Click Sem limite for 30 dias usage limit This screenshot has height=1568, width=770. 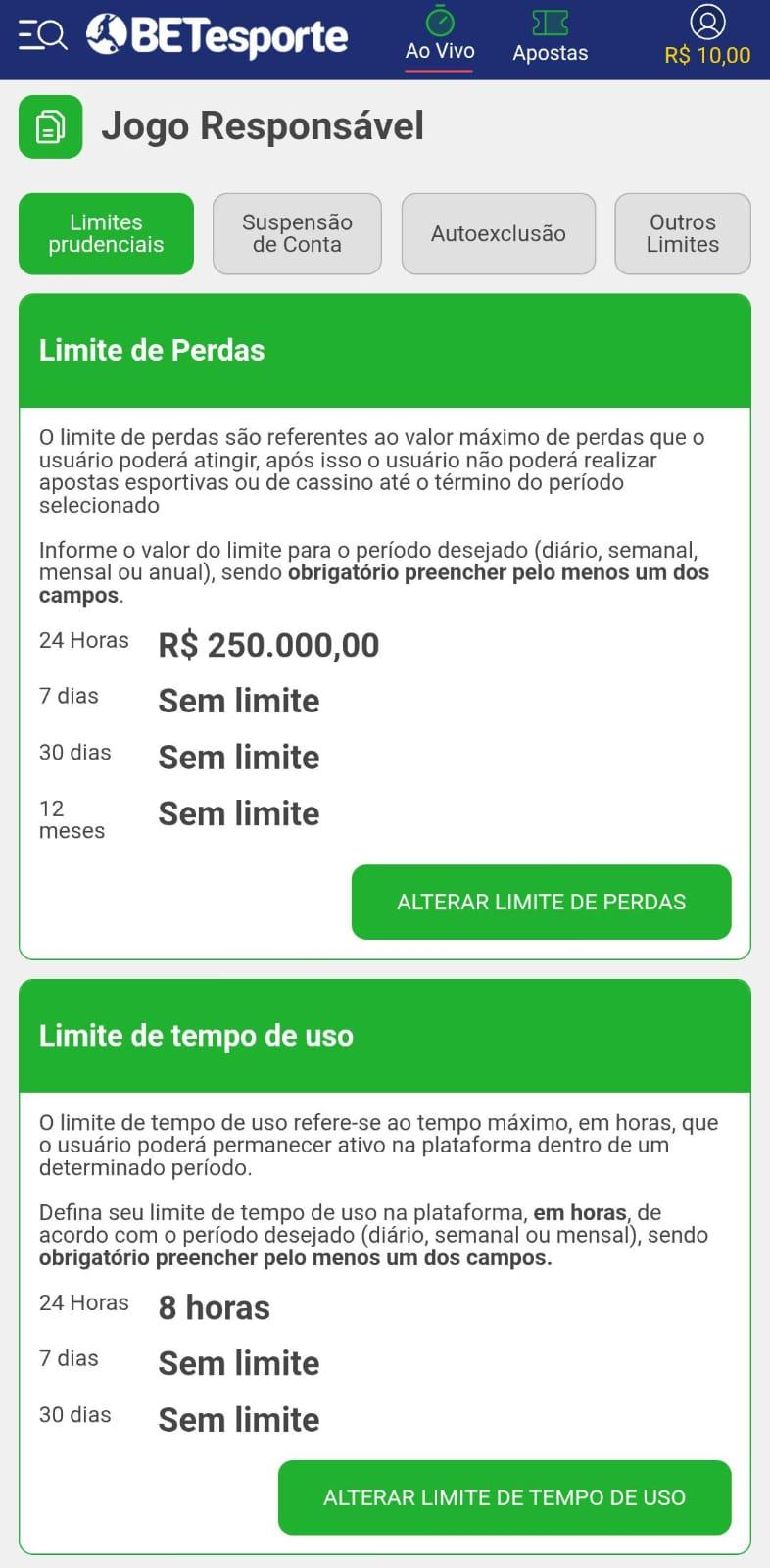[x=238, y=1419]
